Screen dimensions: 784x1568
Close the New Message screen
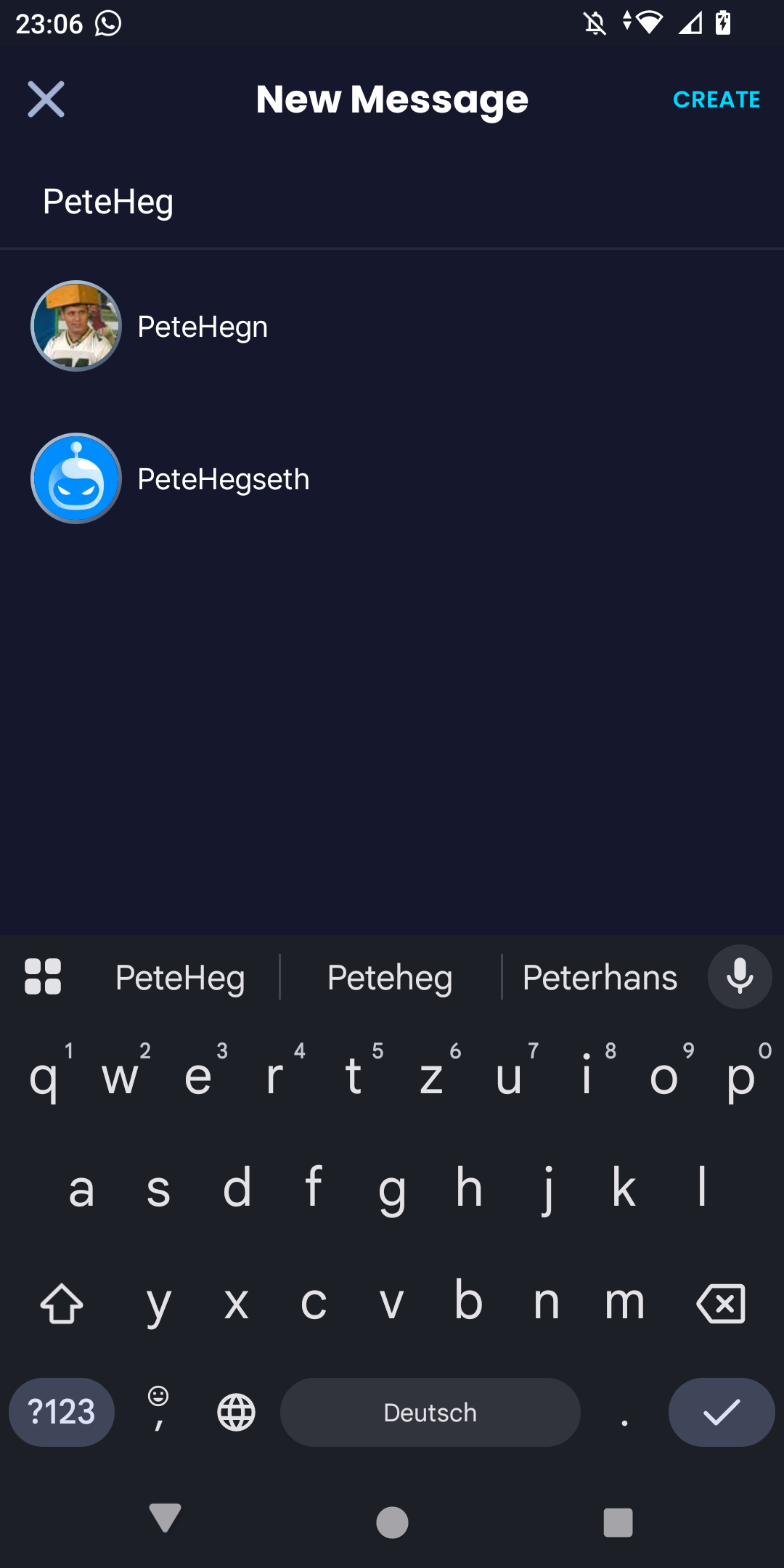point(46,99)
